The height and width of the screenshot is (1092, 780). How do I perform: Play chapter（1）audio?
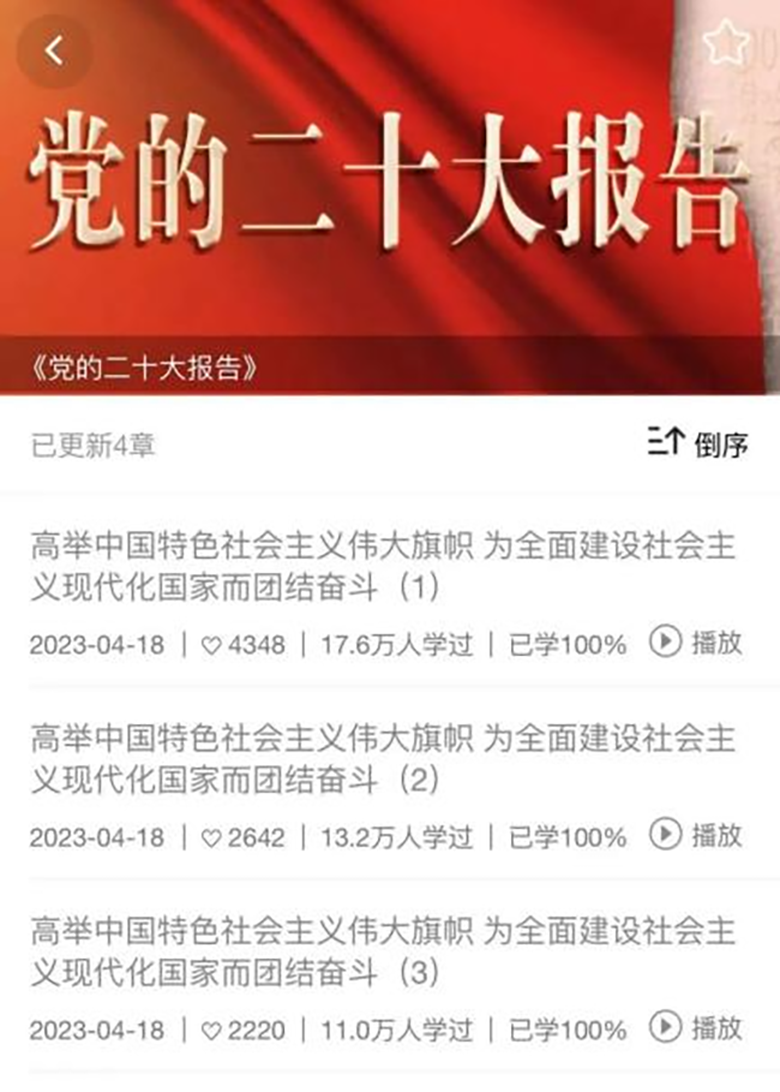696,642
